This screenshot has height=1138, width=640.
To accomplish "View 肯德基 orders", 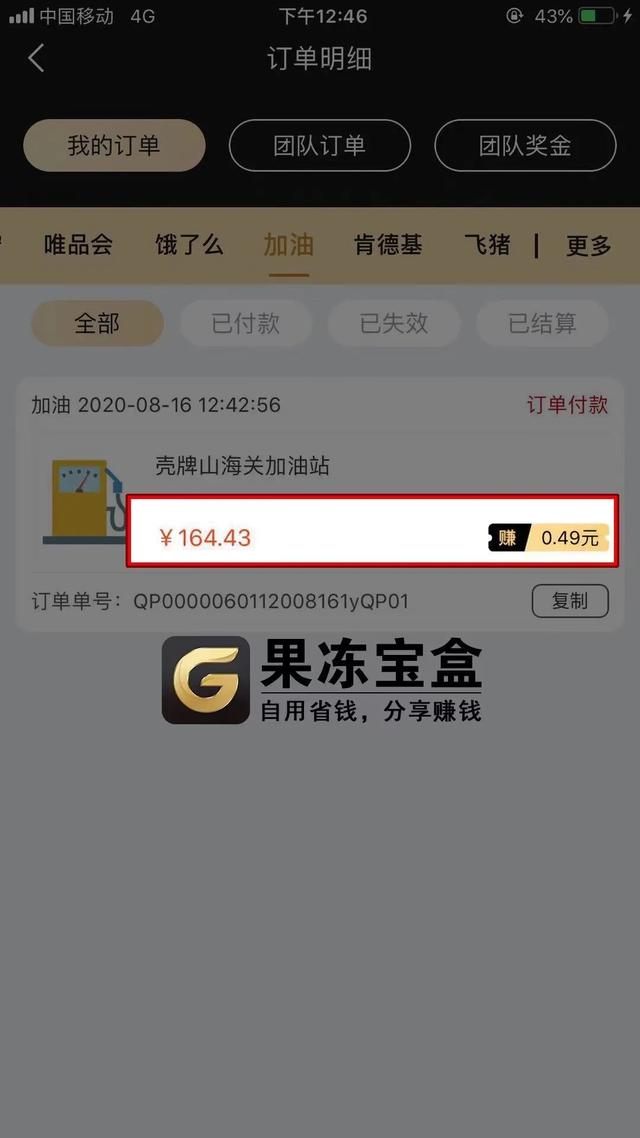I will click(x=388, y=245).
